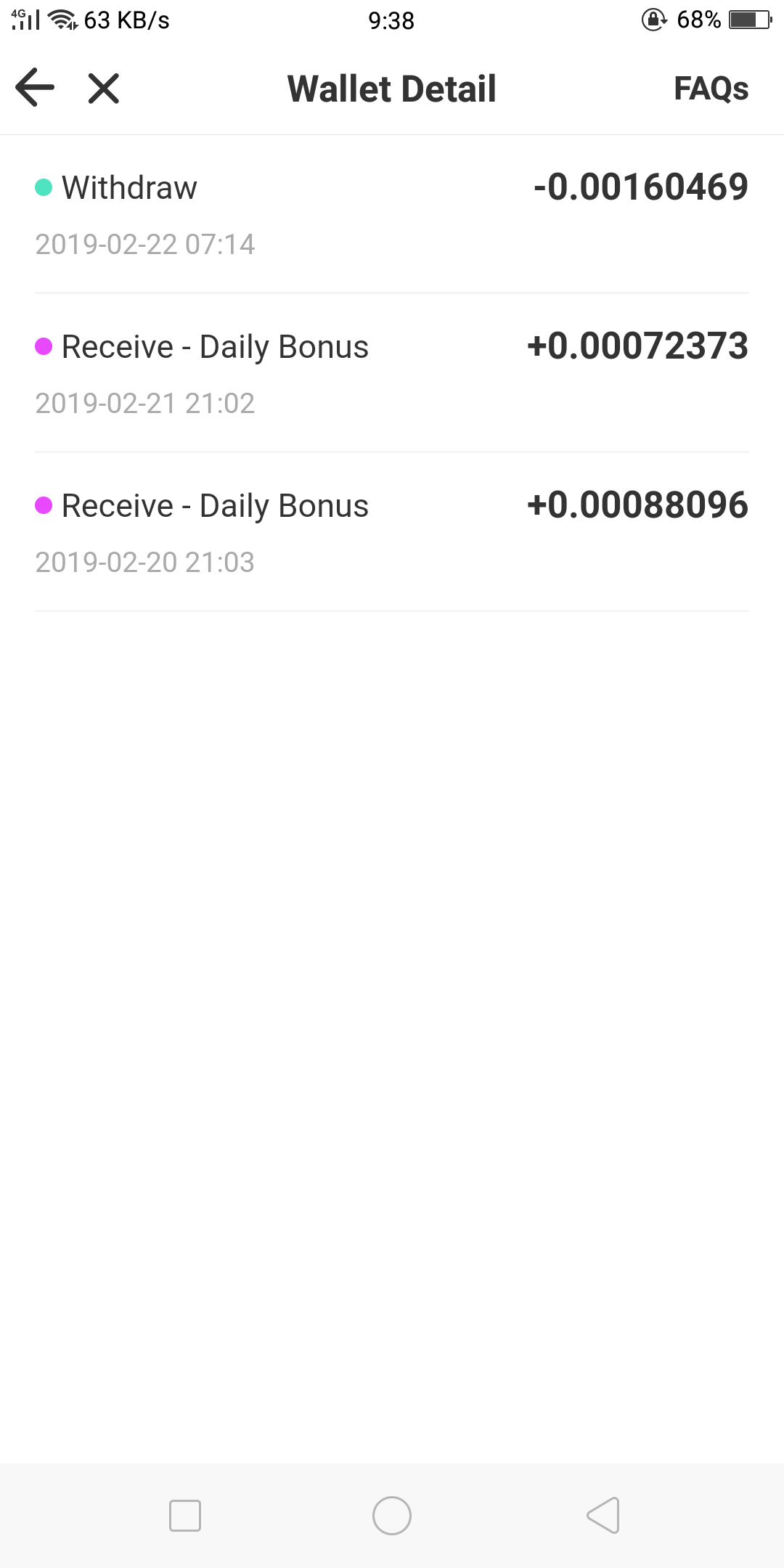Tap the X to close Wallet Detail

point(102,88)
